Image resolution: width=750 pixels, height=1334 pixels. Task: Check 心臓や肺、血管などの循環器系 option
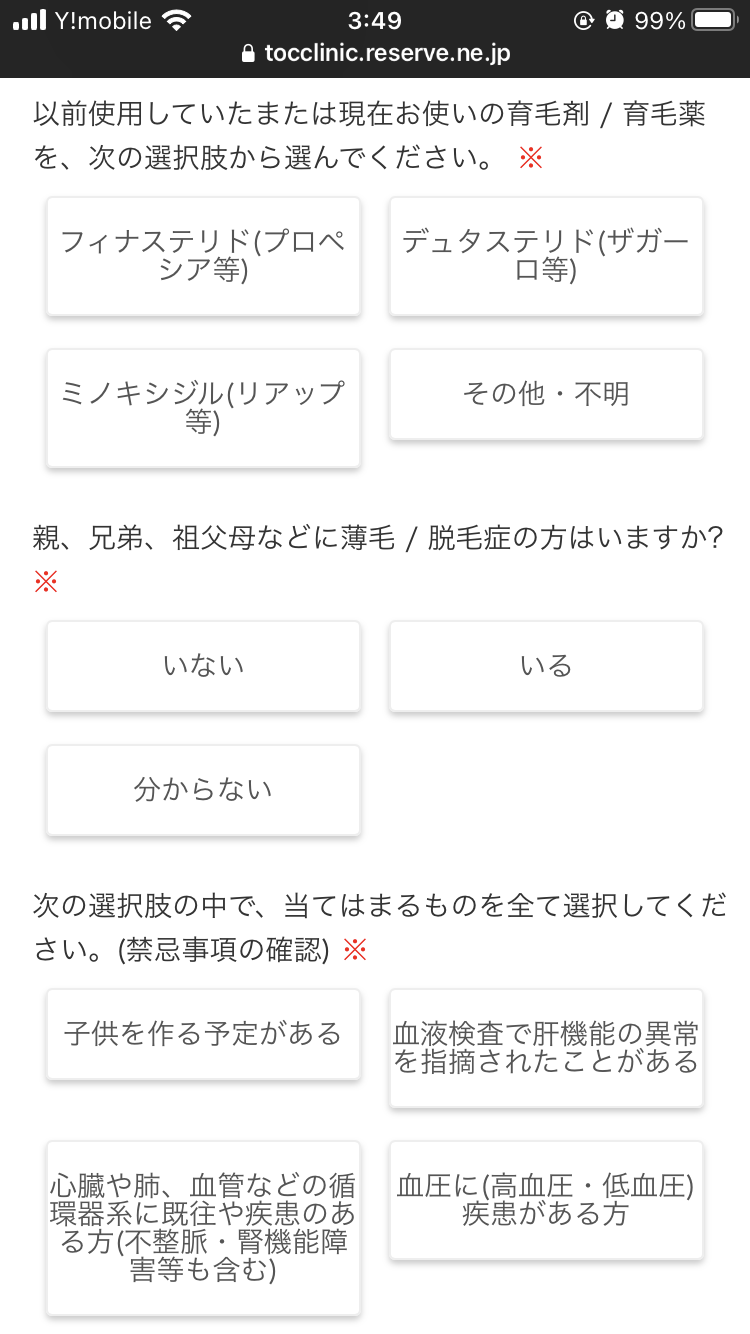(x=203, y=1228)
